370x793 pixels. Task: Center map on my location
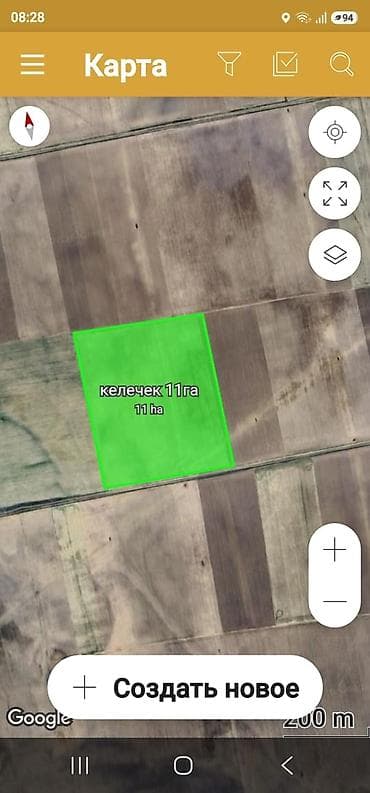[x=335, y=133]
